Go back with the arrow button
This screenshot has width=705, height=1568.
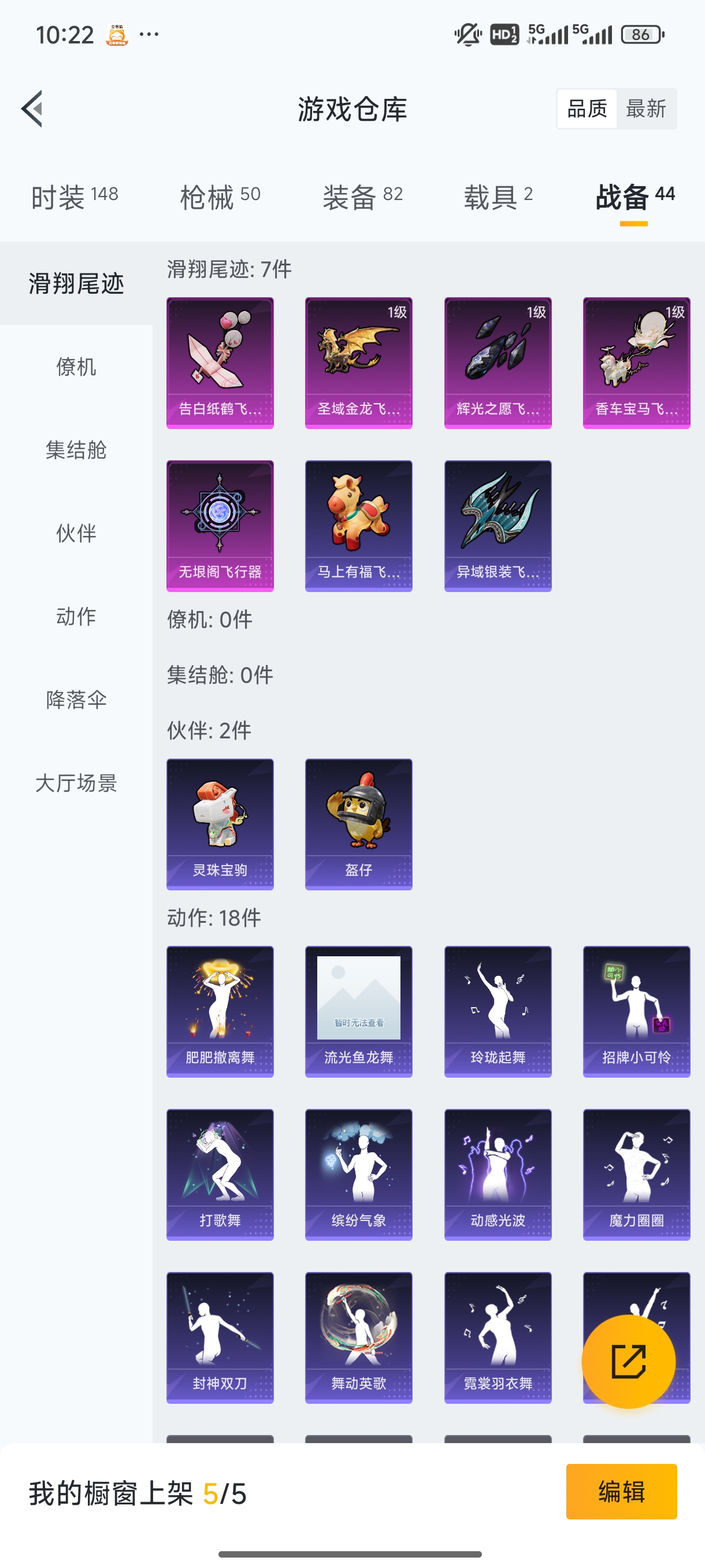coord(30,108)
